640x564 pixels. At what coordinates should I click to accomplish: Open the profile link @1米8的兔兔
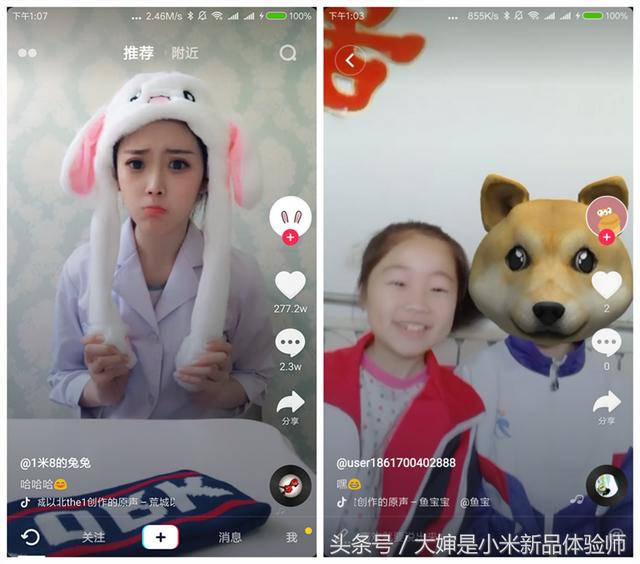(x=56, y=463)
